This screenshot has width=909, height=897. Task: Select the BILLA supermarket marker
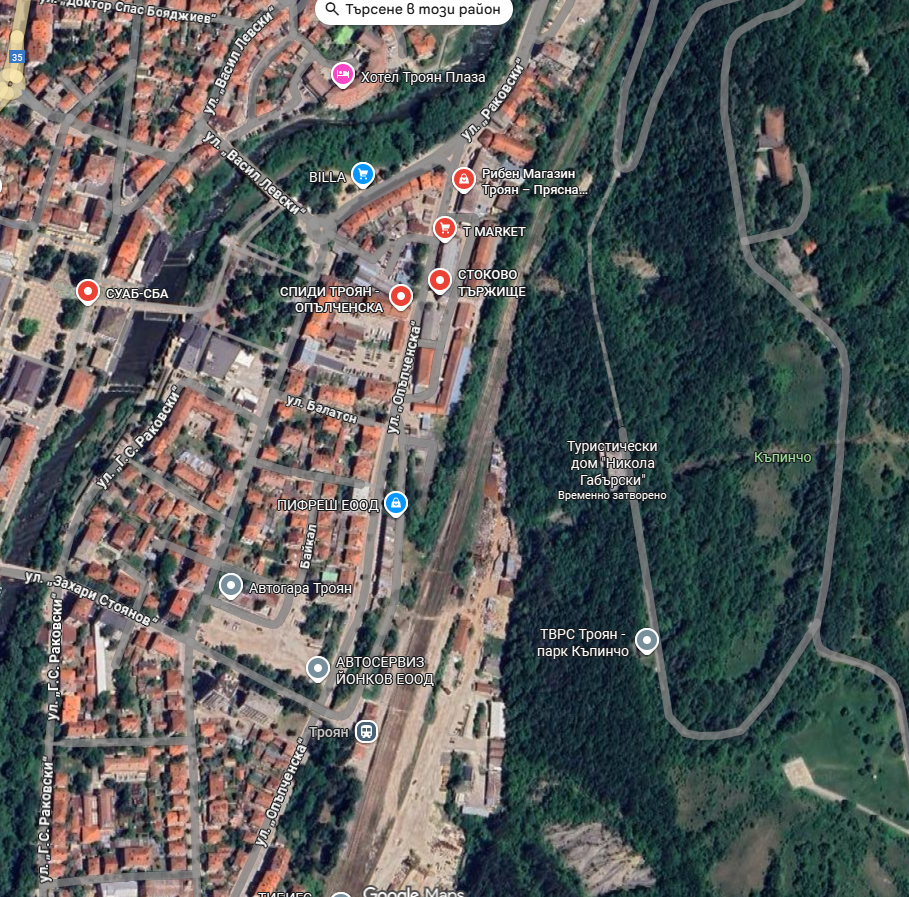coord(362,174)
